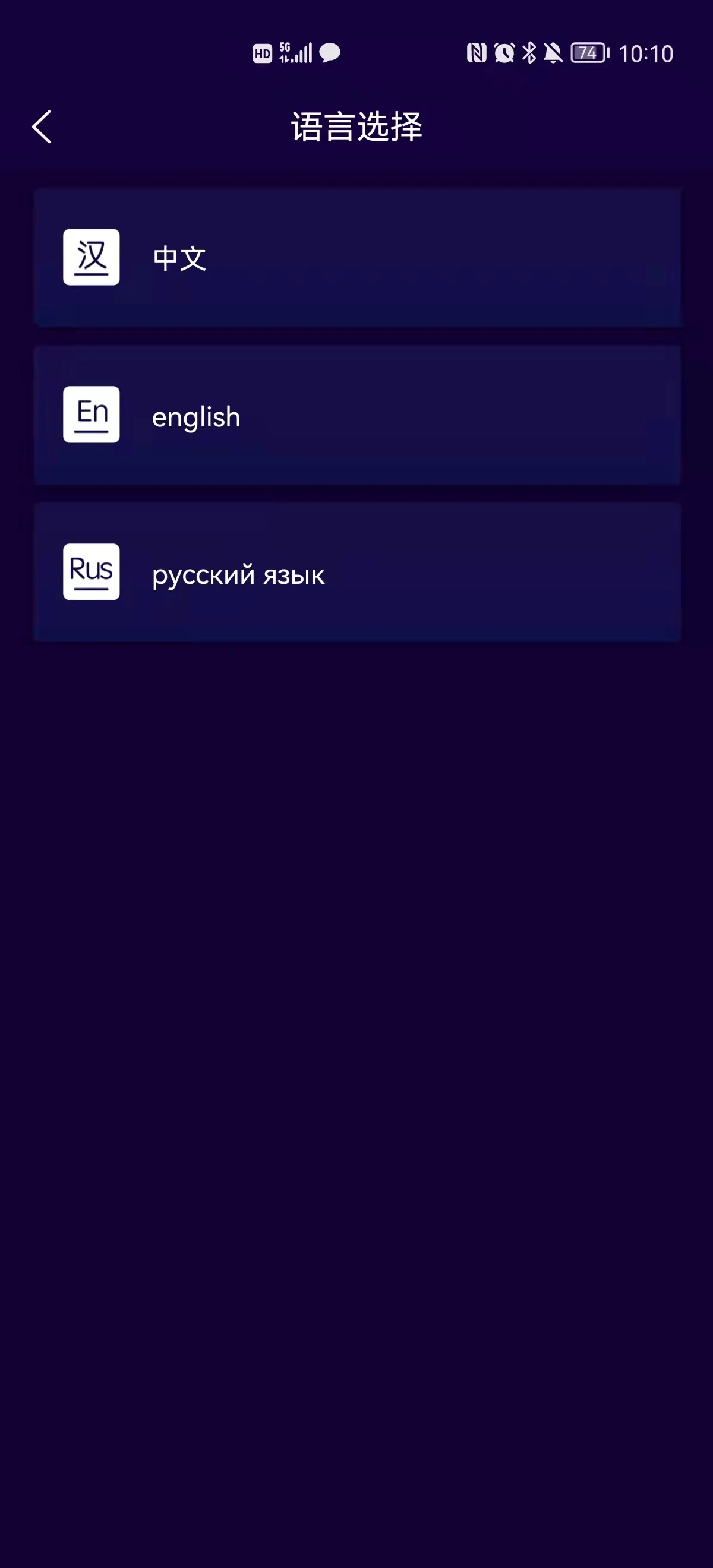Switch language to русский язык

tap(357, 572)
